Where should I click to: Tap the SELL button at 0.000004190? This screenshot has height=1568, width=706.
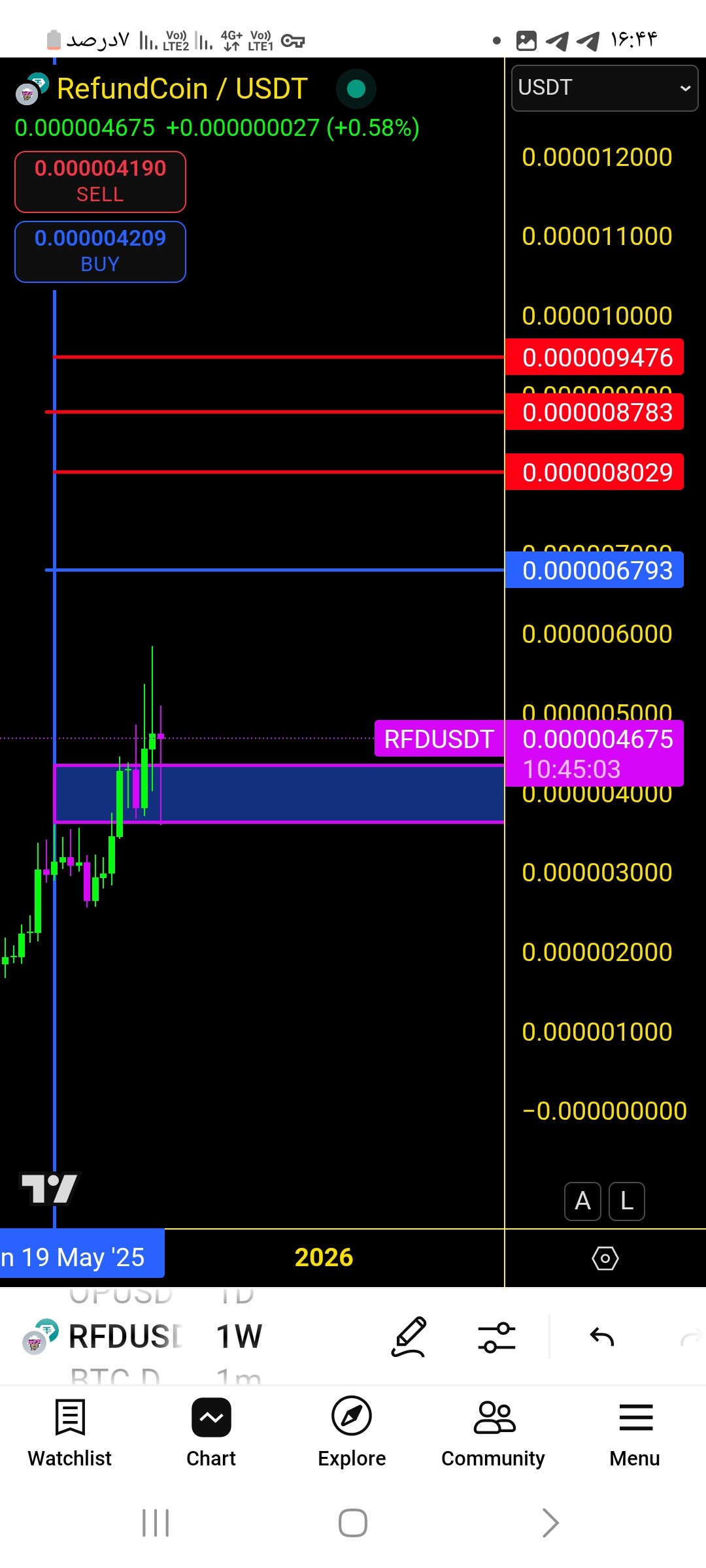tap(100, 182)
